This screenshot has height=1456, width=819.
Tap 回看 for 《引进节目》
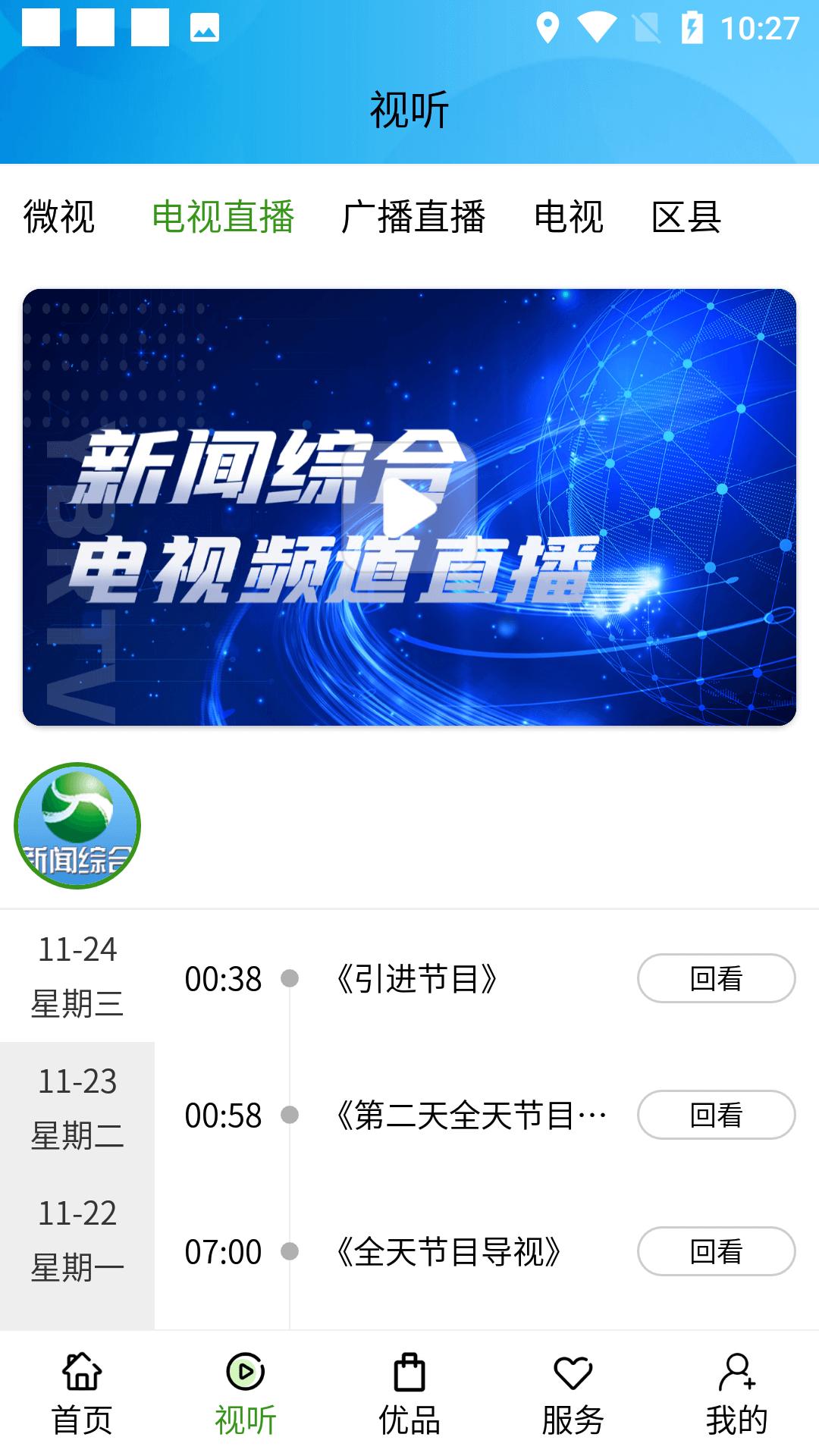click(x=716, y=978)
